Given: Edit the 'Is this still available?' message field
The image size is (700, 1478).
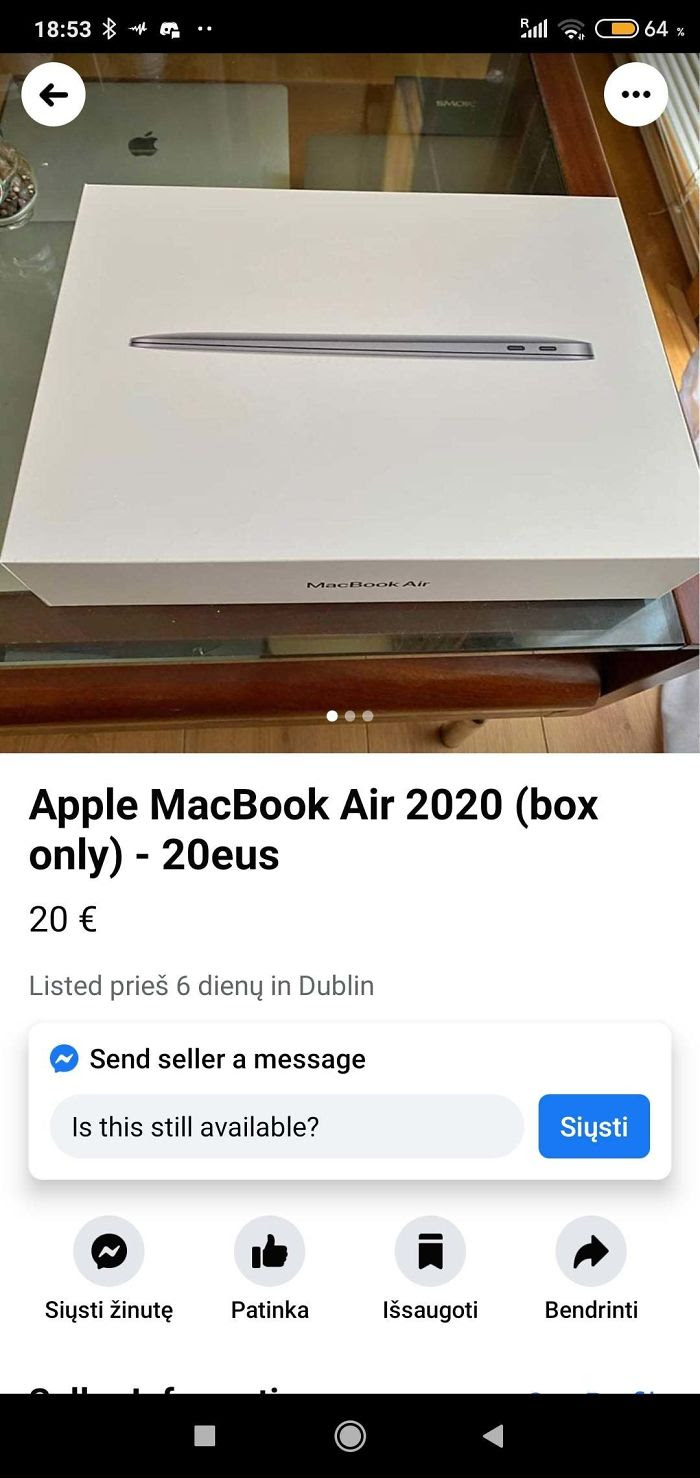Looking at the screenshot, I should [x=286, y=1127].
